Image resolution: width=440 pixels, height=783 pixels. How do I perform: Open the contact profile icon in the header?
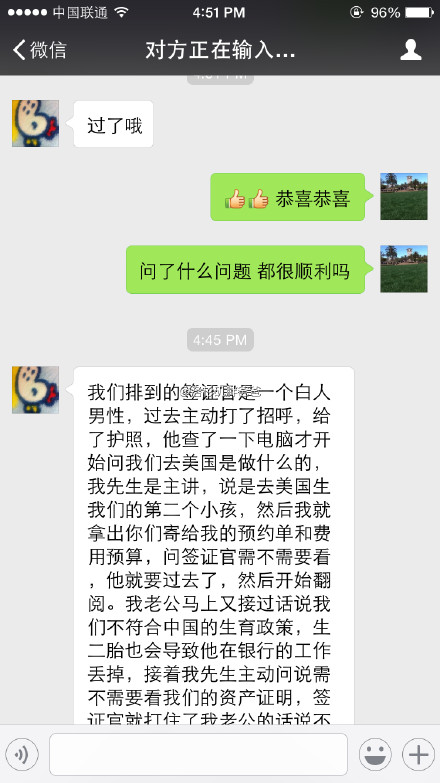pos(411,50)
